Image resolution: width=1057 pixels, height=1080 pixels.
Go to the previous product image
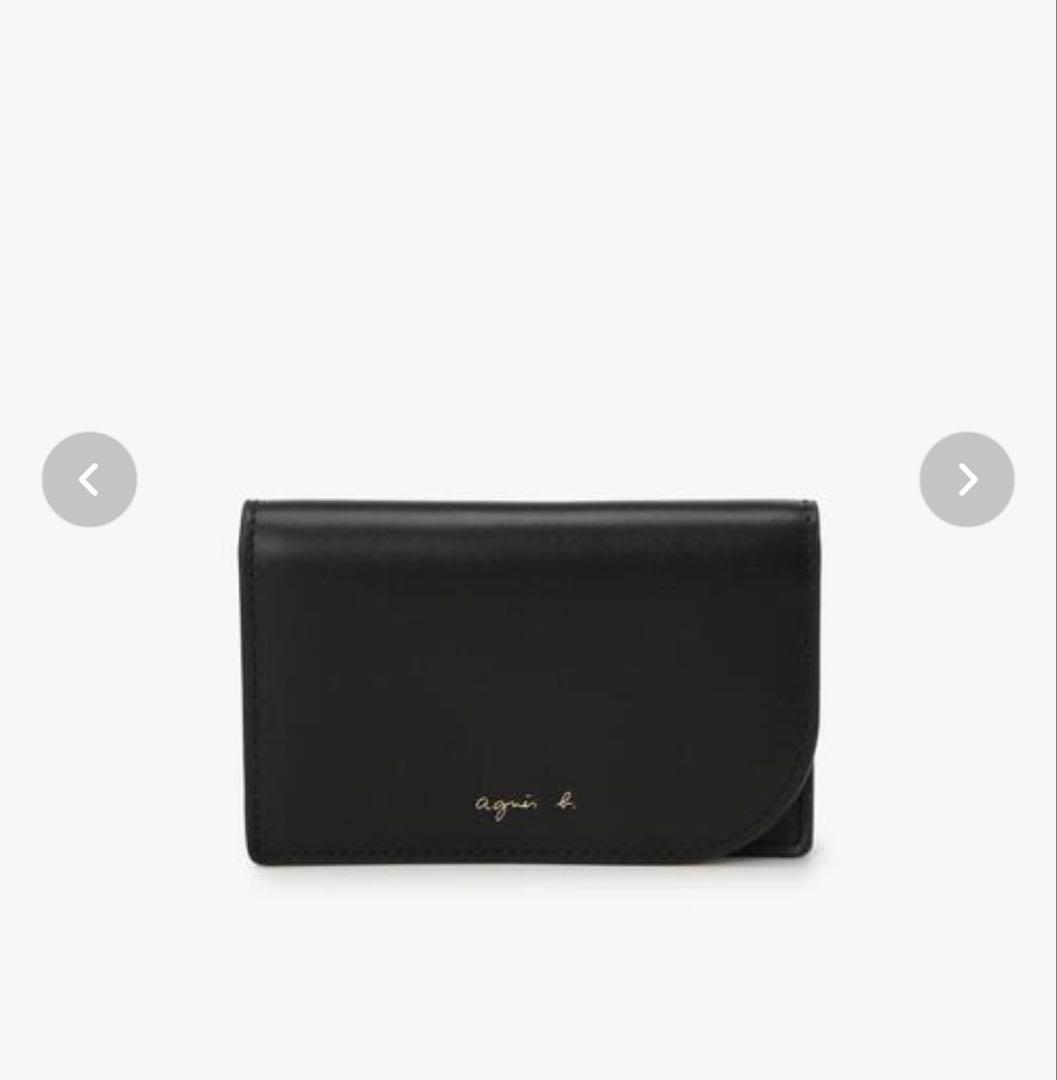[x=89, y=479]
